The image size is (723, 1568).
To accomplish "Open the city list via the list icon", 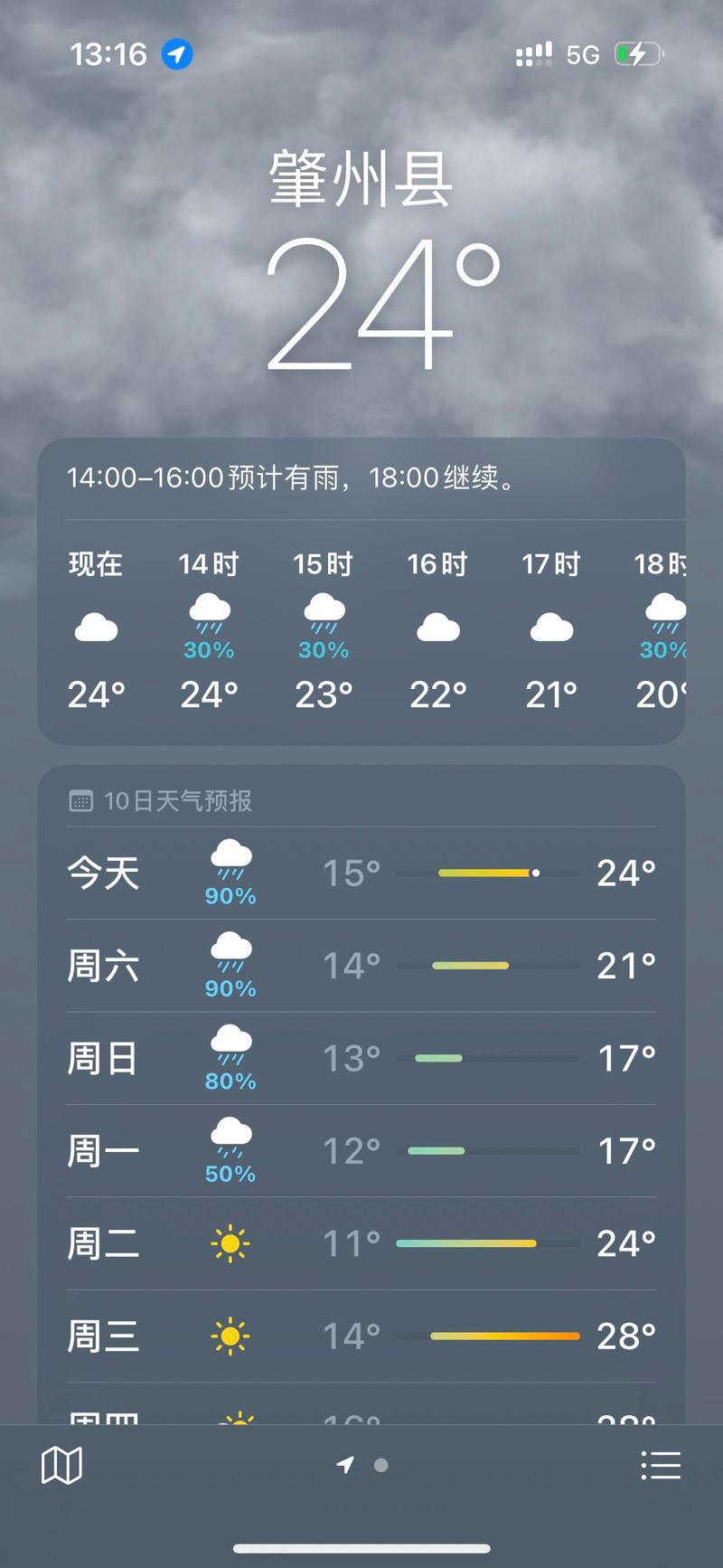I will point(662,1464).
